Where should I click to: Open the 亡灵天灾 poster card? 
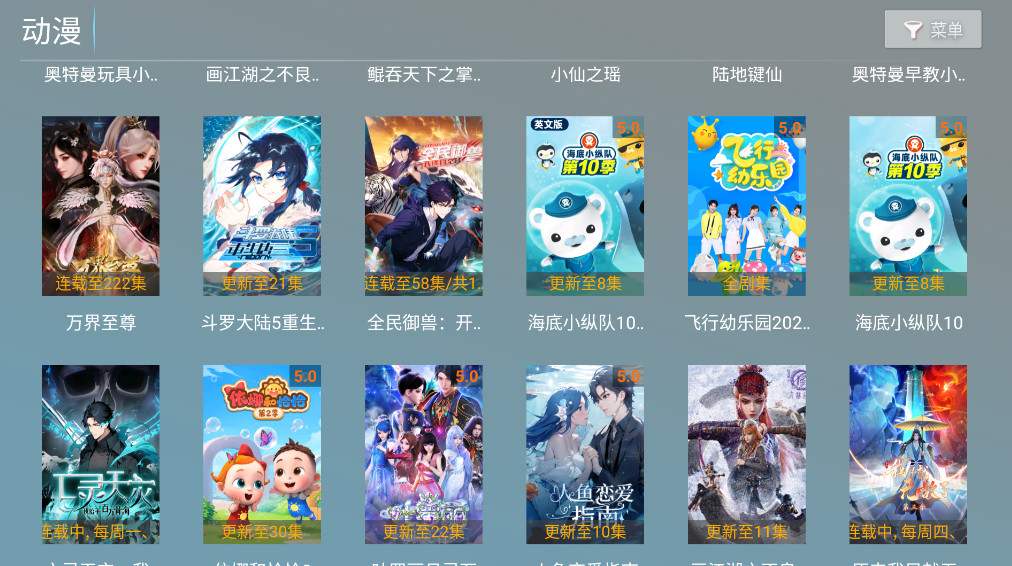(101, 454)
